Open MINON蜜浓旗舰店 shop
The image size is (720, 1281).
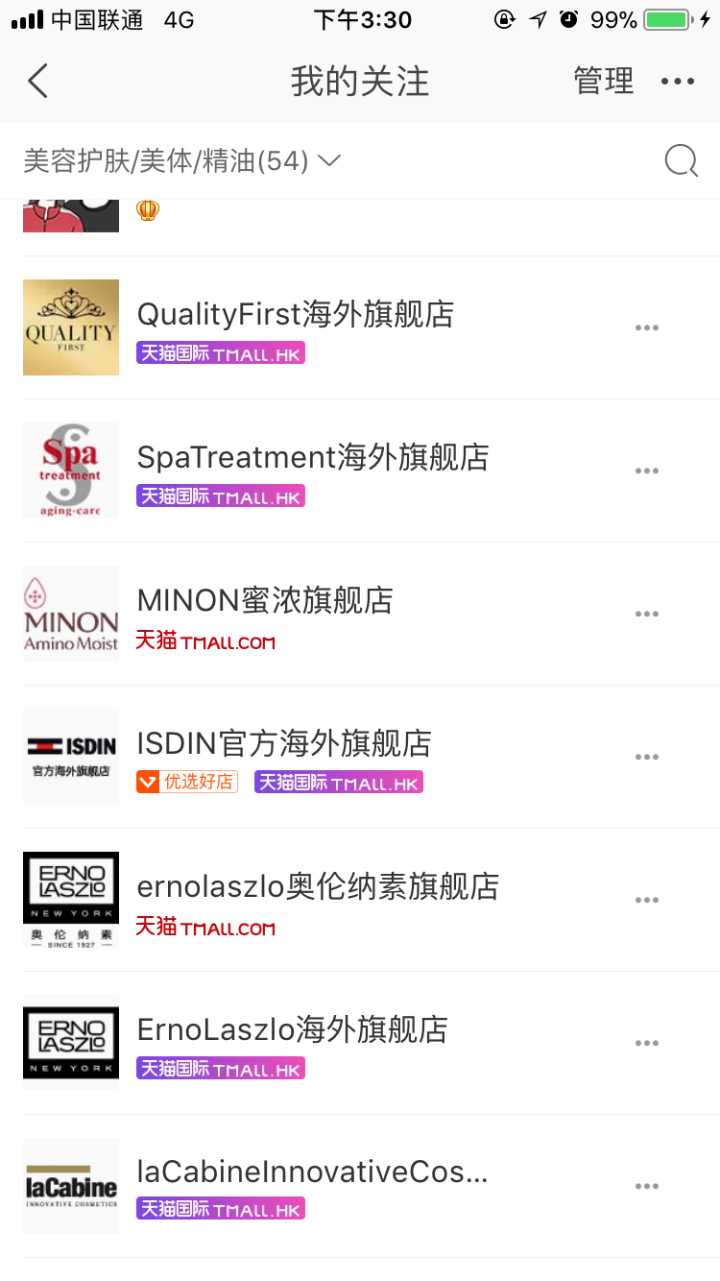[x=265, y=601]
